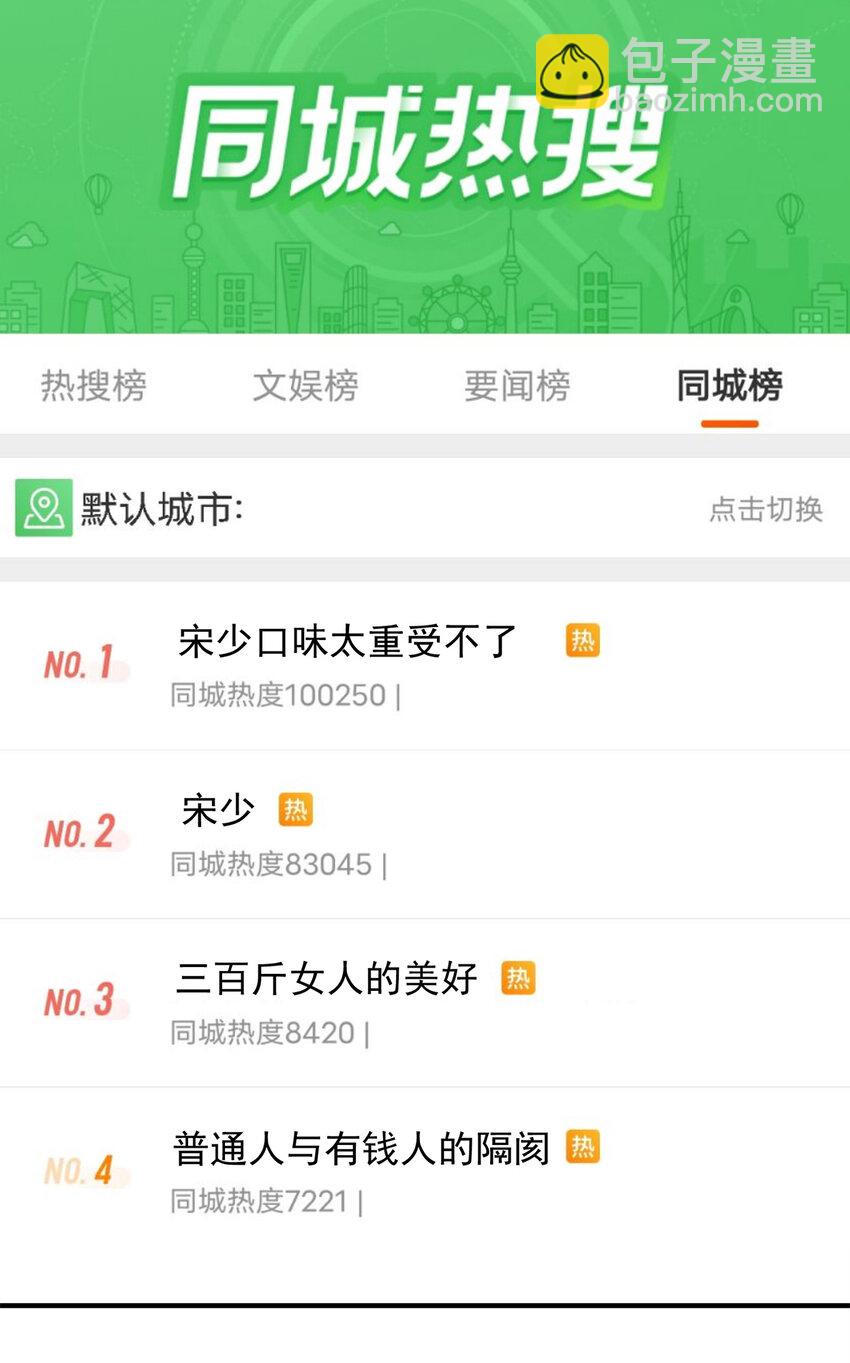Open the 要闻榜 tab
Image resolution: width=850 pixels, height=1363 pixels.
(518, 386)
